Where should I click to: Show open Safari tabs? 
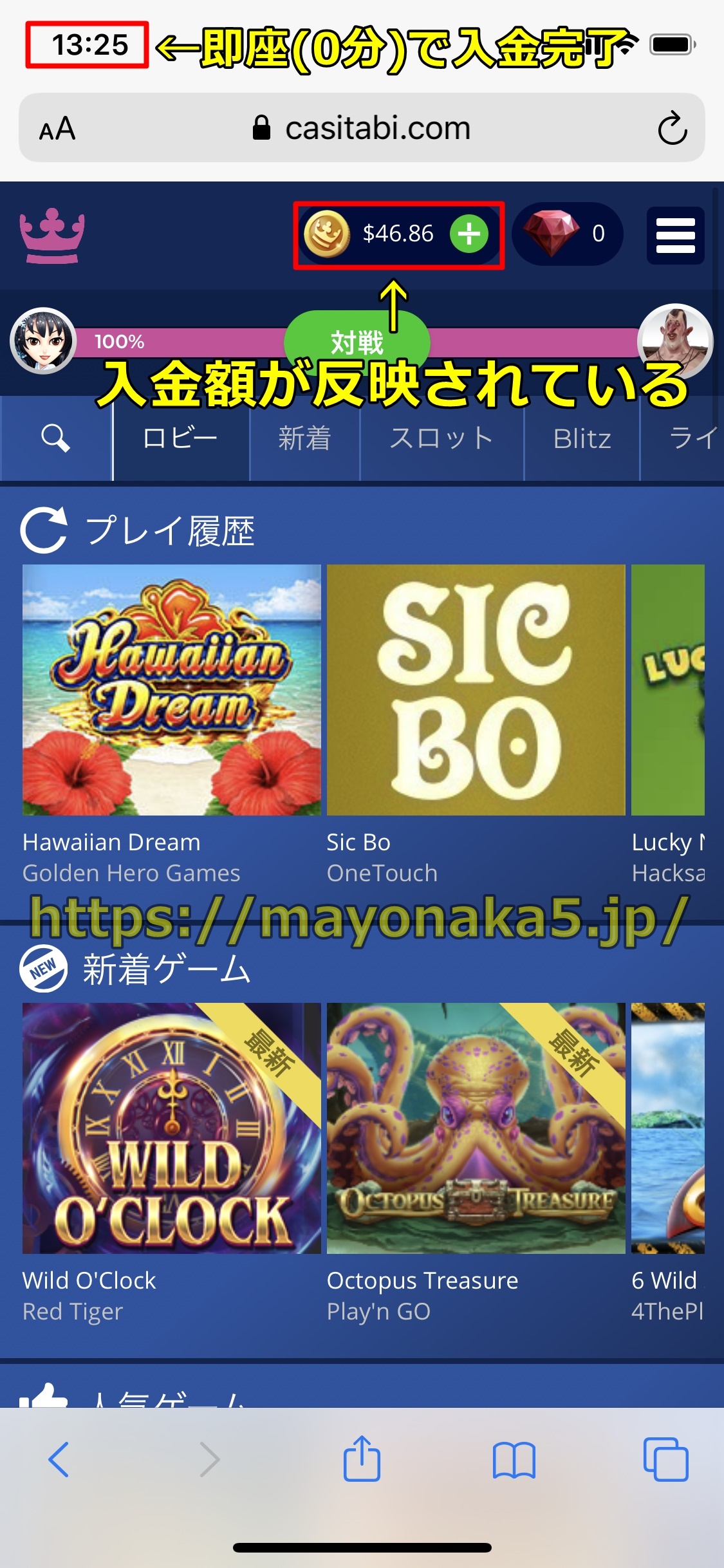click(665, 1459)
